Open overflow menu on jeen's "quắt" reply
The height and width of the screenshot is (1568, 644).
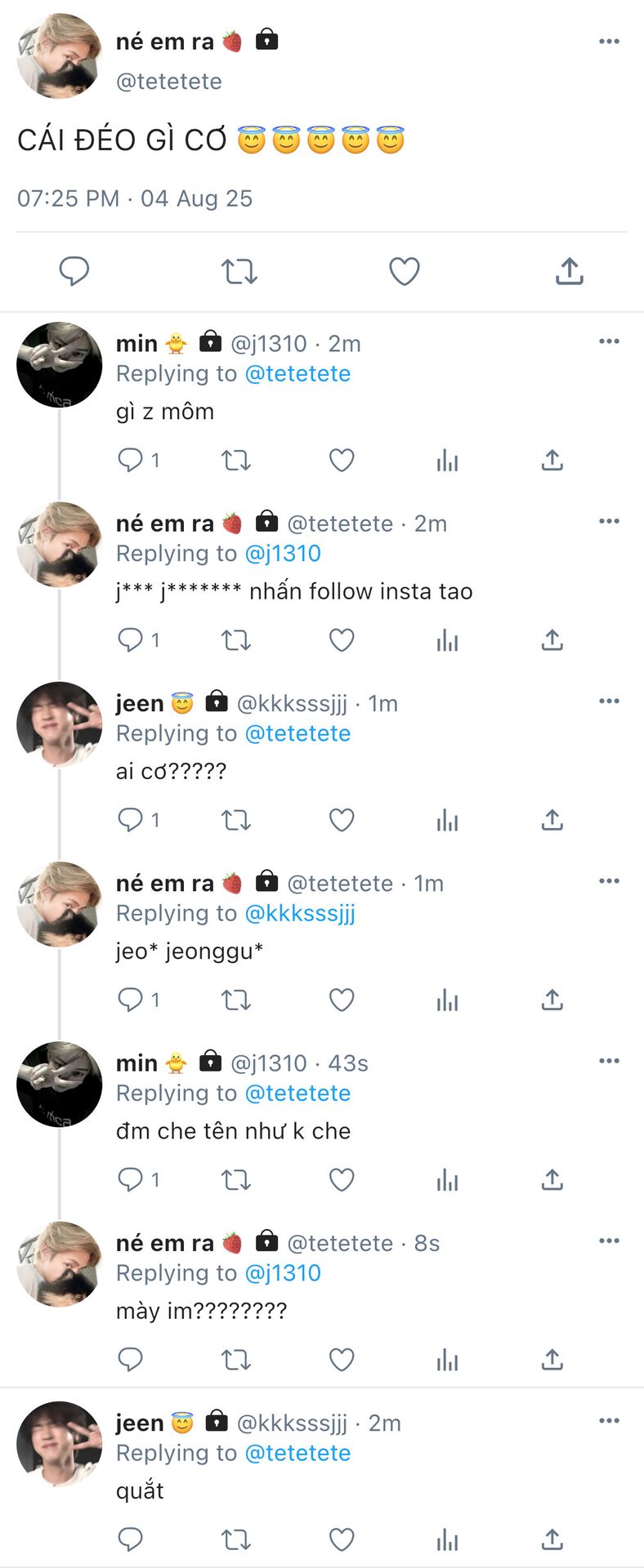[x=609, y=1421]
